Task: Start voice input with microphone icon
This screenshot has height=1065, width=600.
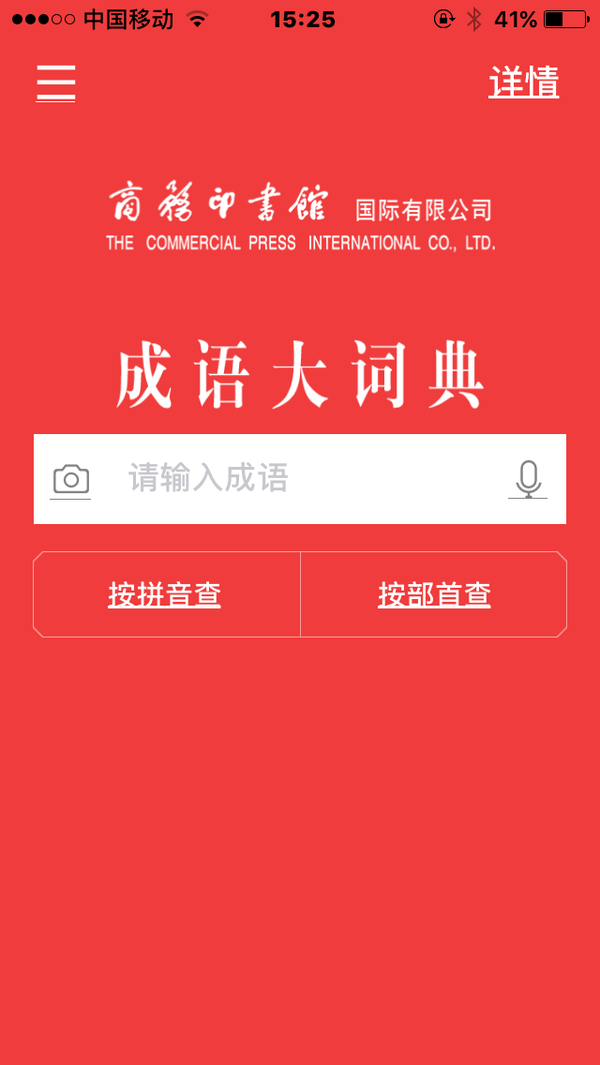Action: [x=528, y=480]
